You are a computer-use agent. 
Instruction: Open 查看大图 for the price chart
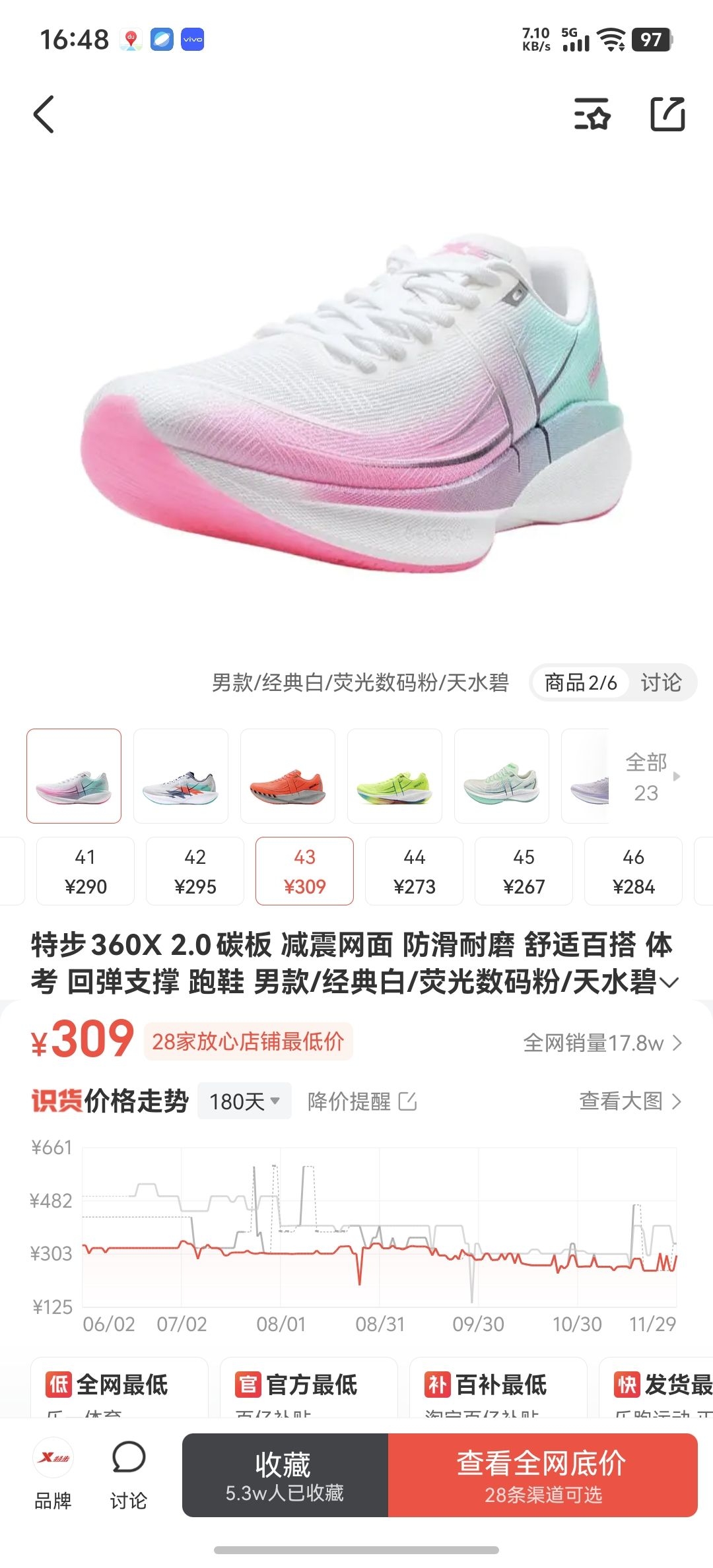click(630, 1101)
